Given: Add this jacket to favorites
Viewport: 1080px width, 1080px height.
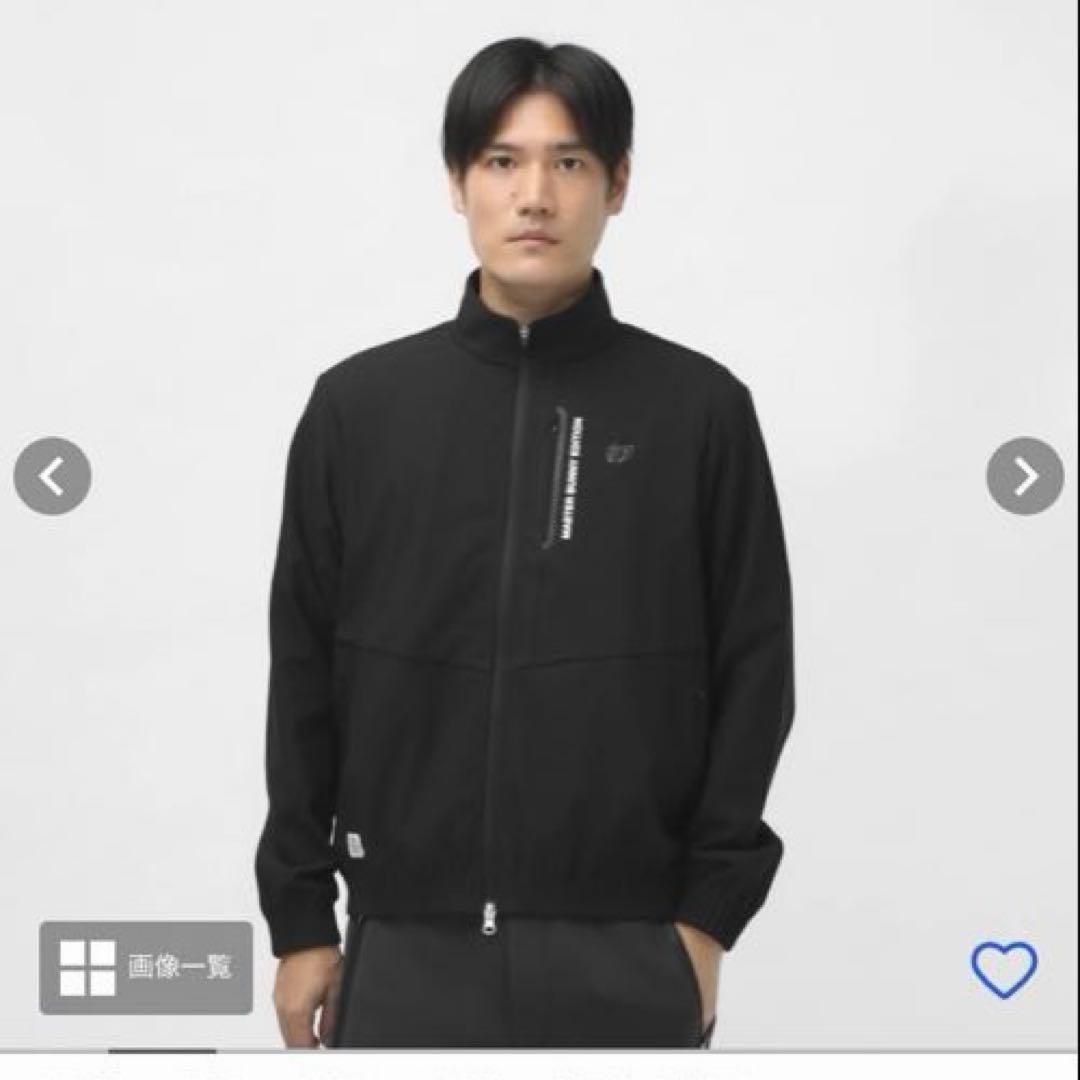Looking at the screenshot, I should click(x=1004, y=970).
